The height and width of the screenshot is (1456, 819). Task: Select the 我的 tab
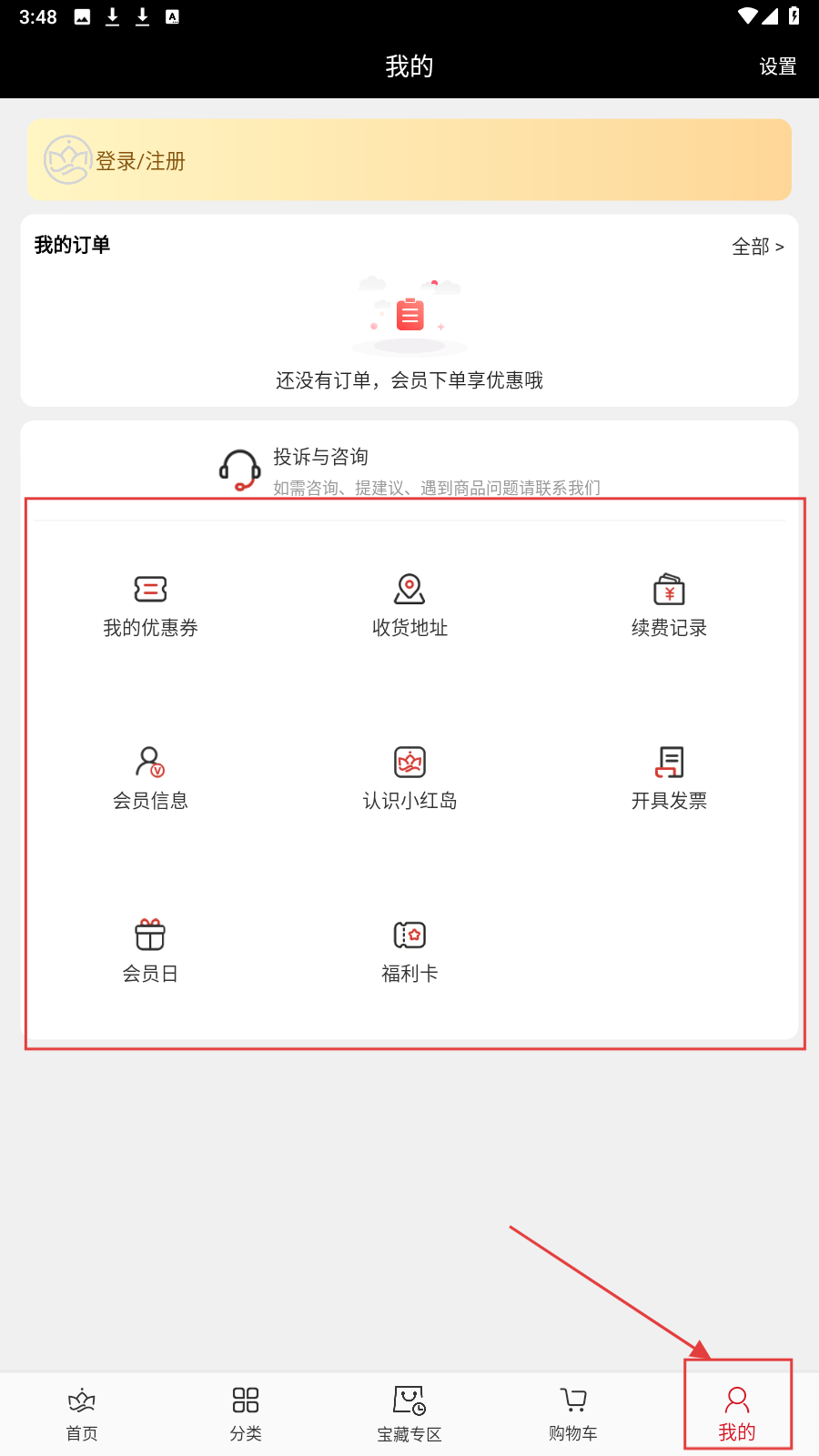(737, 1414)
